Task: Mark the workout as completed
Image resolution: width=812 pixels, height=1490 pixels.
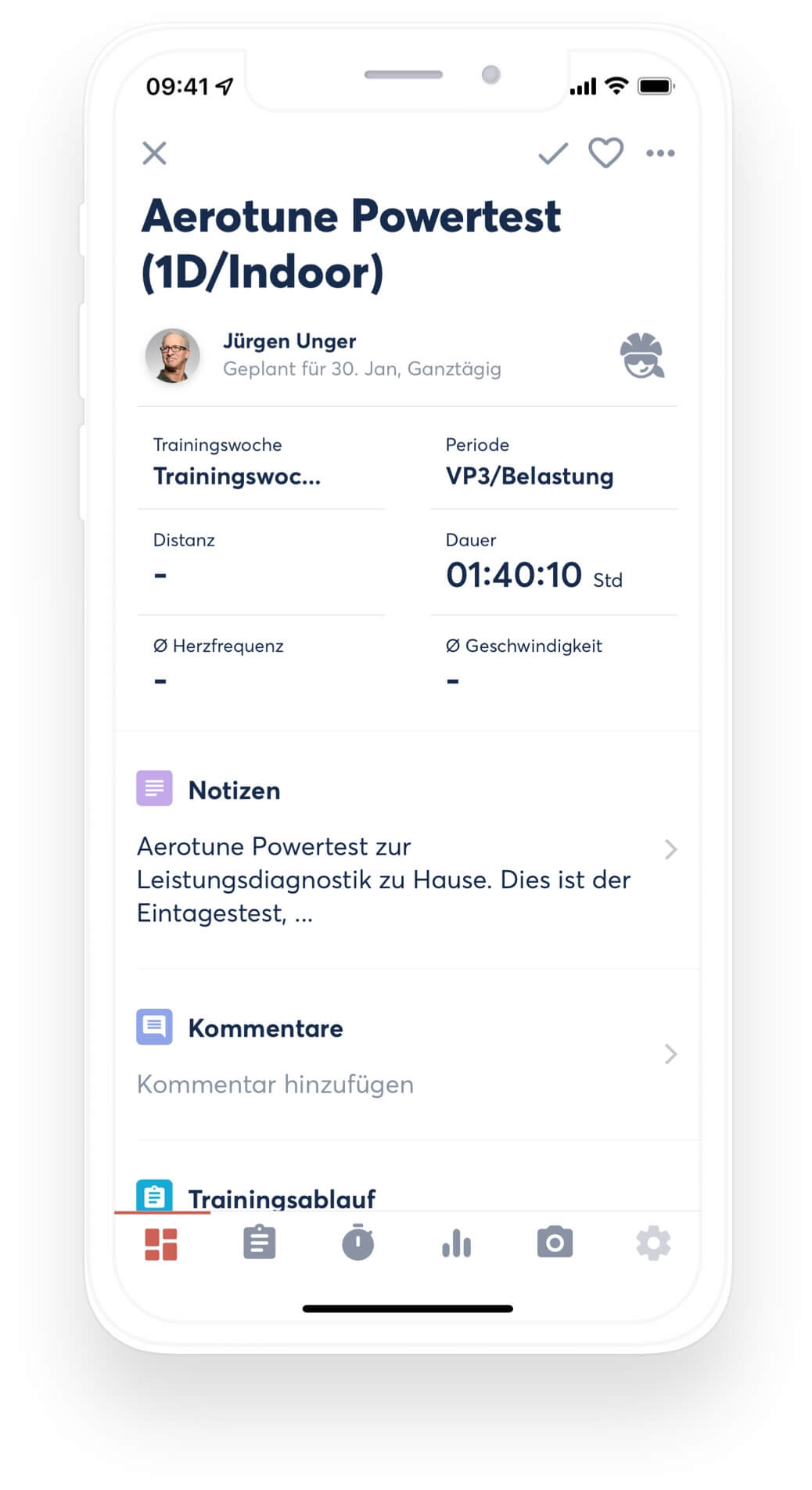Action: coord(552,153)
